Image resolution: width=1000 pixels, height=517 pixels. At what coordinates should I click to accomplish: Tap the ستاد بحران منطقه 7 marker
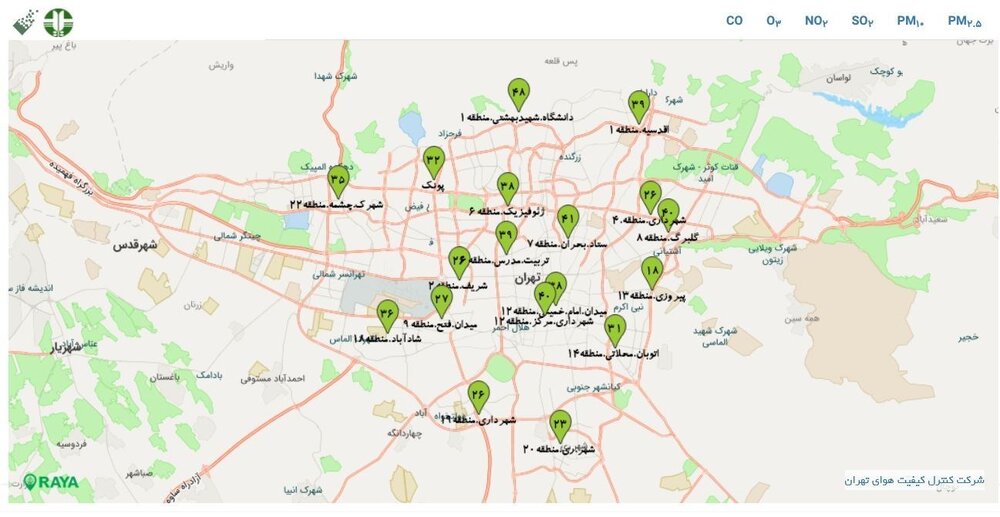(x=568, y=219)
